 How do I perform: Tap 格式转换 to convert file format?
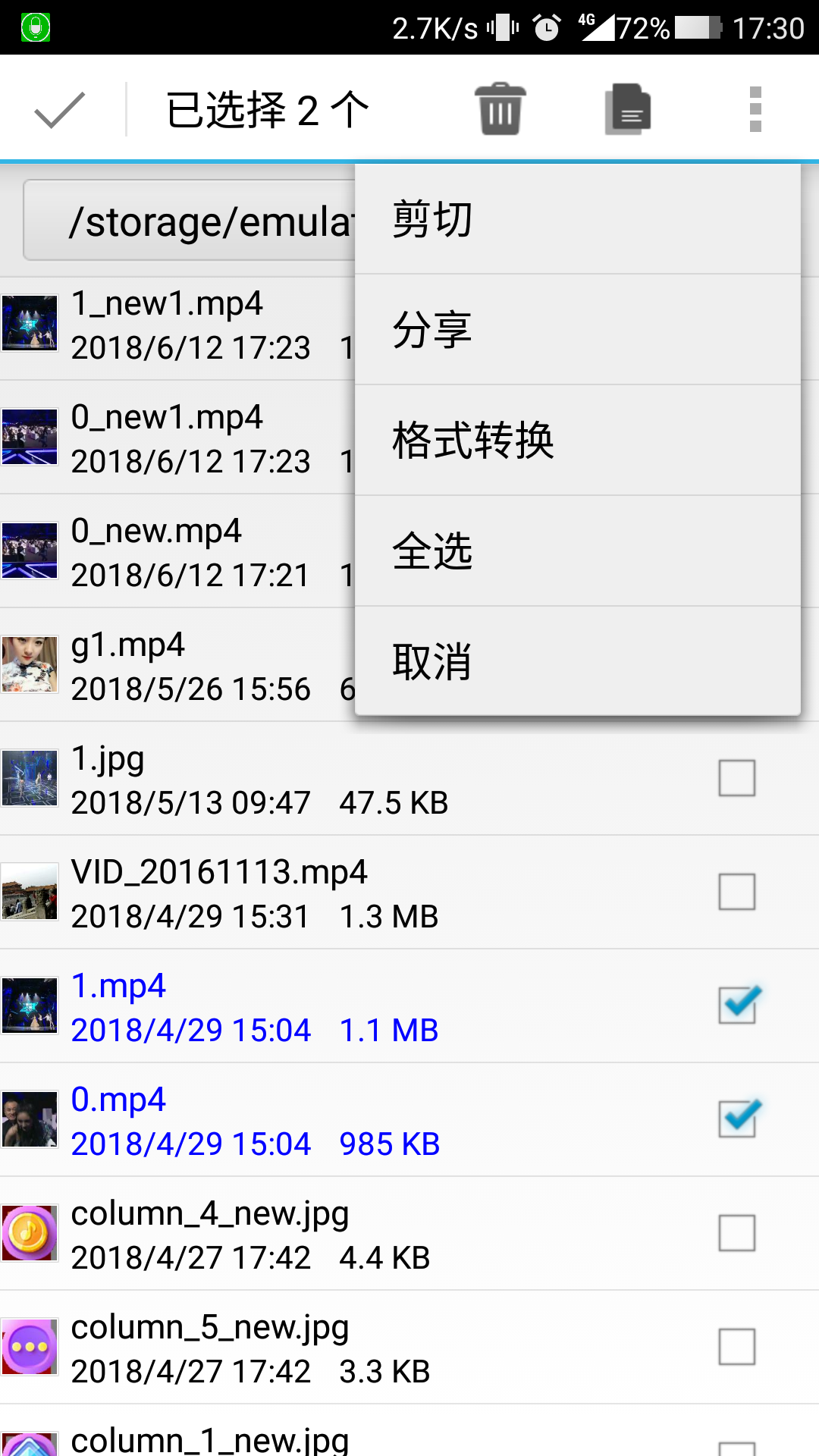[579, 440]
